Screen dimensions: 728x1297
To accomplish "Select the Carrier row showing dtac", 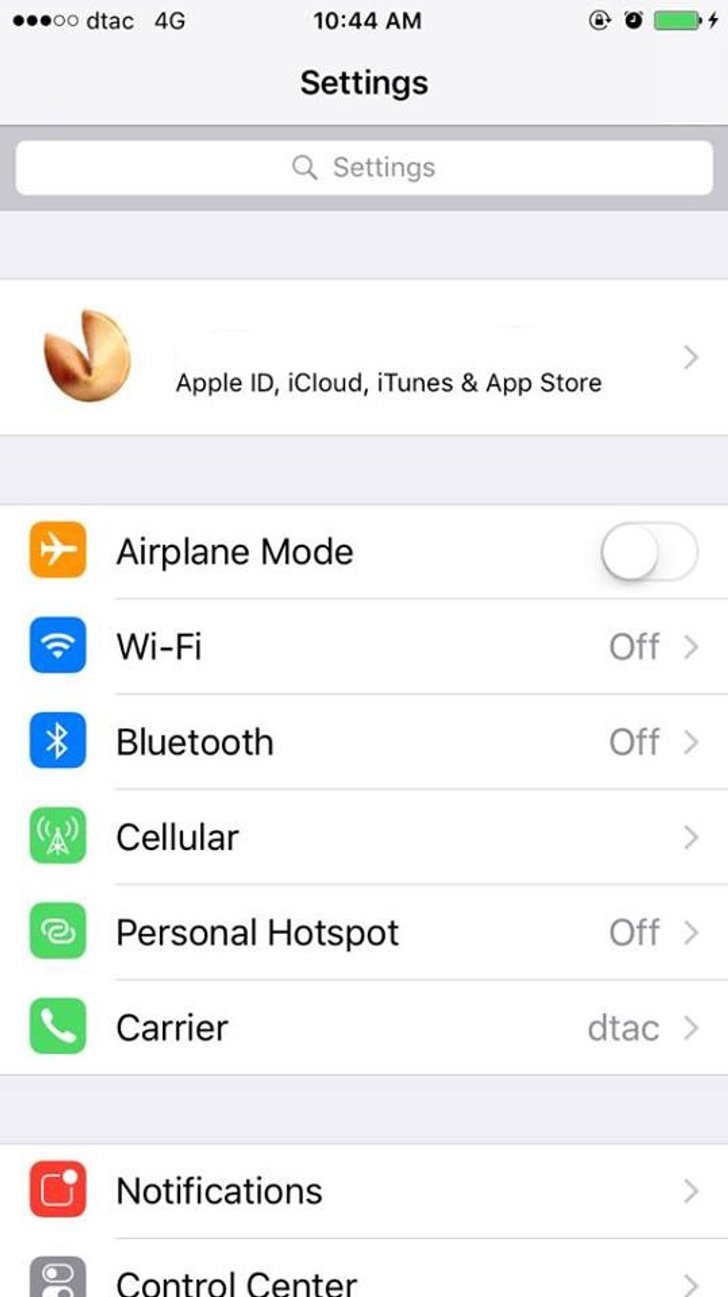I will click(364, 1027).
